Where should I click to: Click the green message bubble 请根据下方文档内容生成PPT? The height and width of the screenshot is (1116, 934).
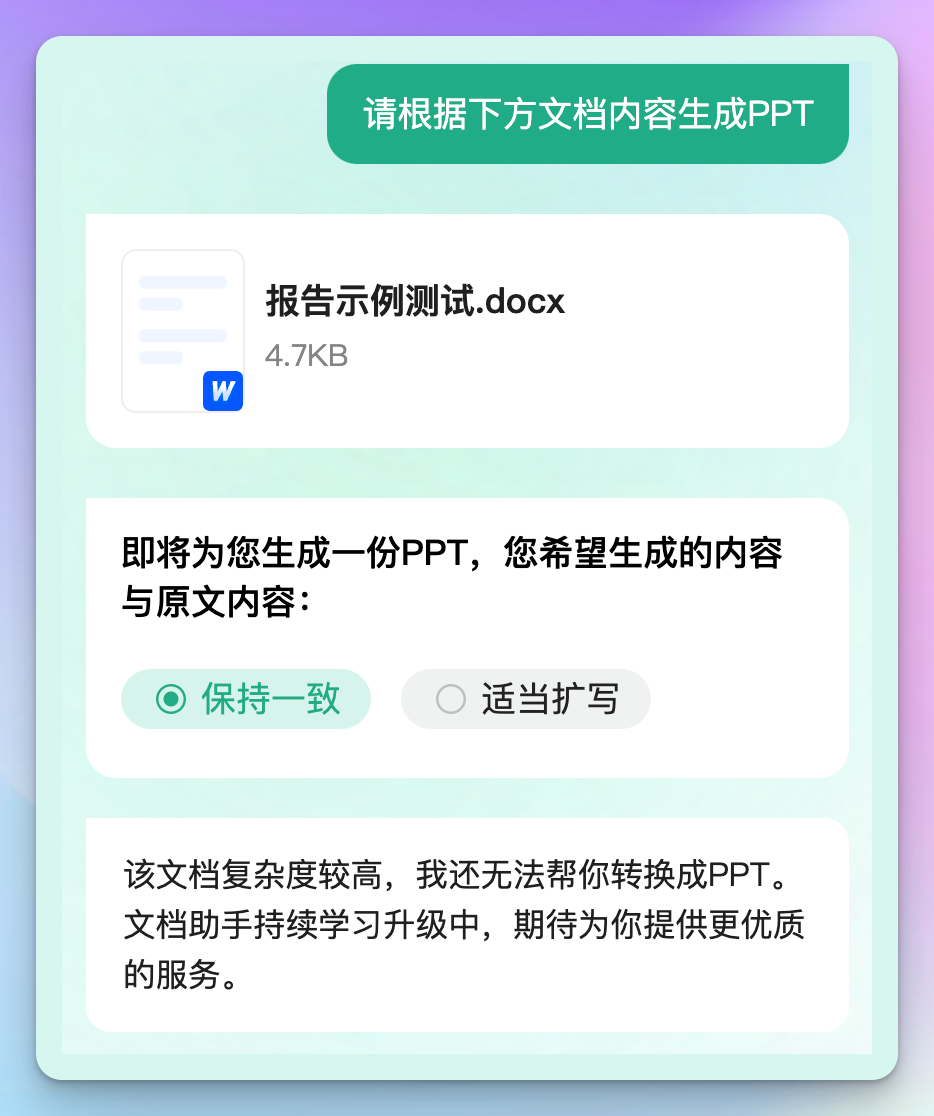coord(587,113)
